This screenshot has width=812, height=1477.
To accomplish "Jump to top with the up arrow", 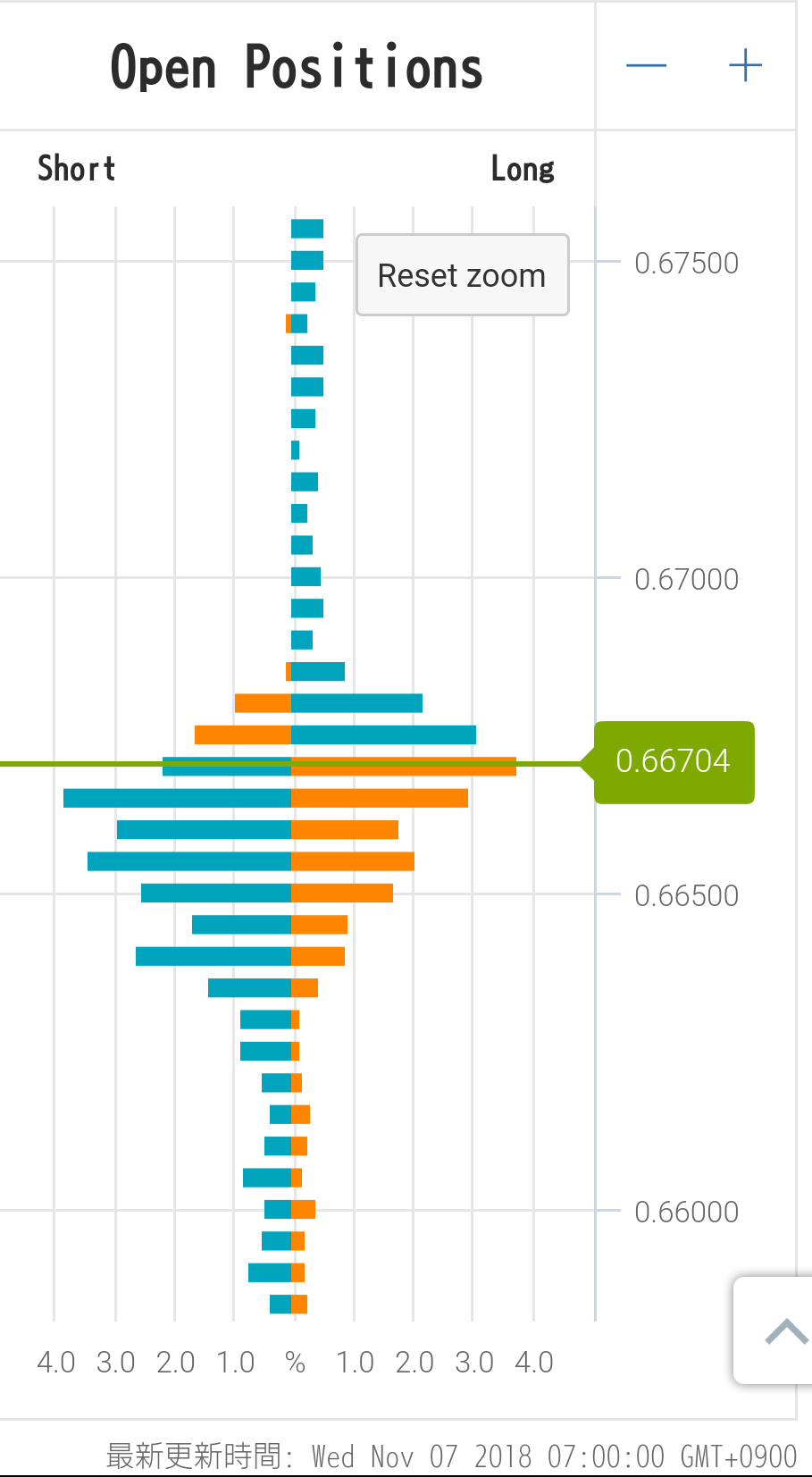I will (x=784, y=1331).
